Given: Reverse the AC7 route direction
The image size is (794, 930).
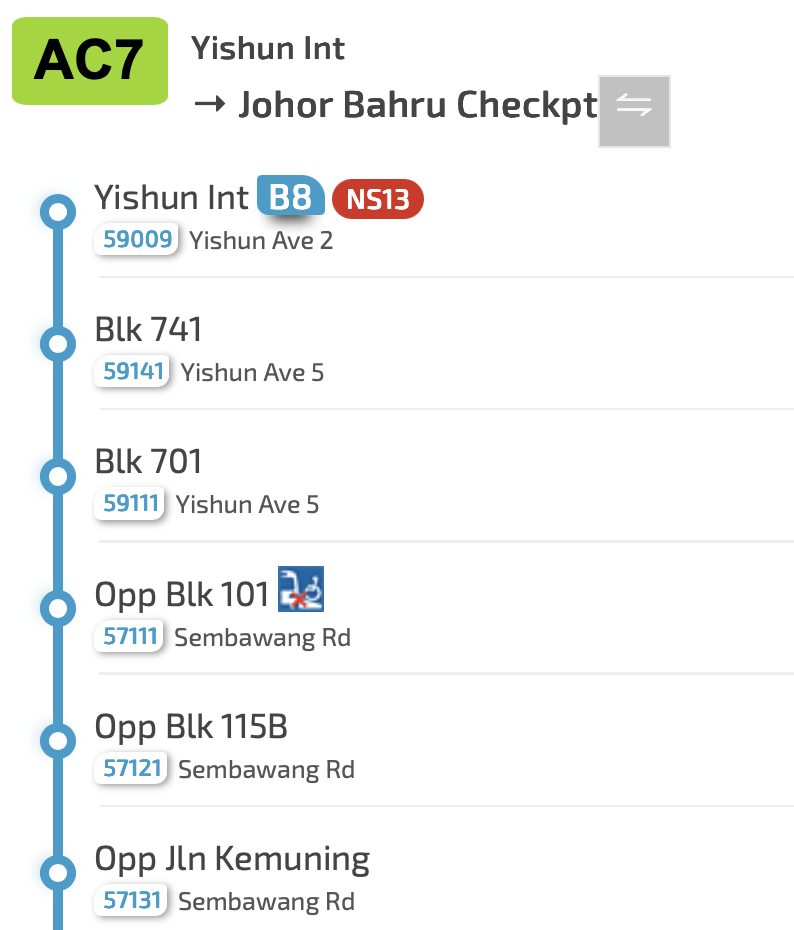Looking at the screenshot, I should tap(634, 110).
